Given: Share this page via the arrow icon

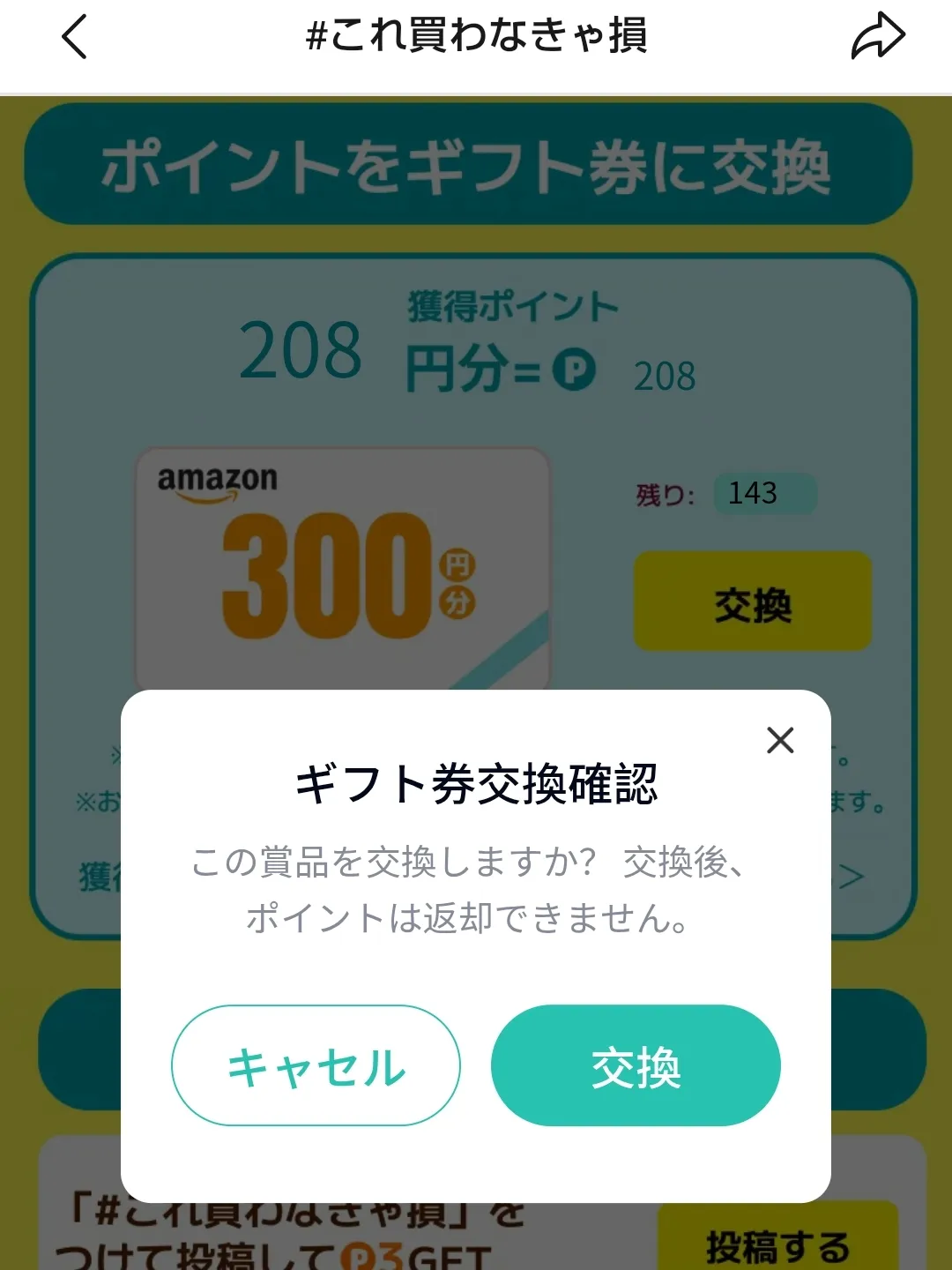Looking at the screenshot, I should (x=877, y=38).
